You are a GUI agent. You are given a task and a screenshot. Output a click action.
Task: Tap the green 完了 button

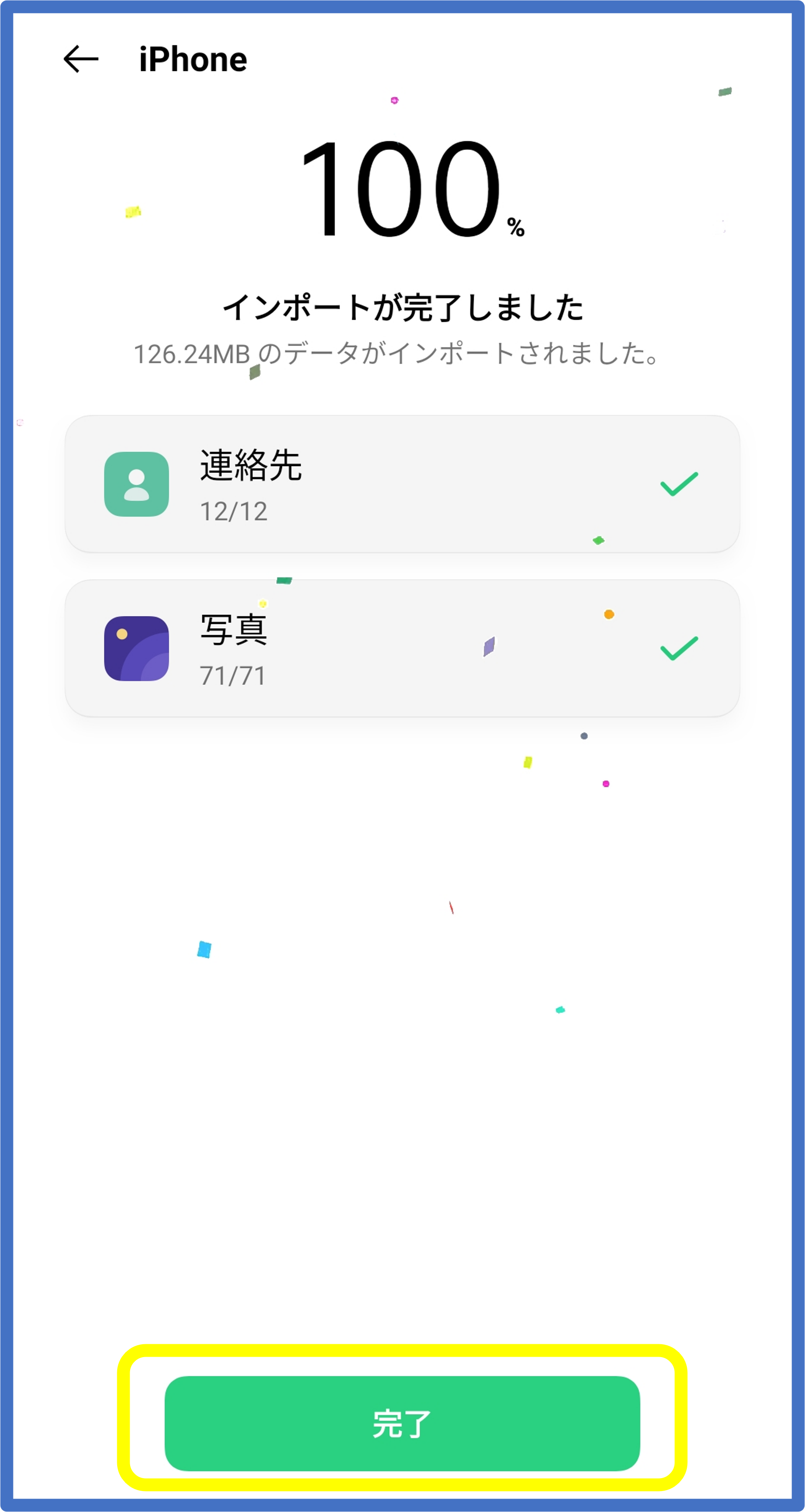402,1423
